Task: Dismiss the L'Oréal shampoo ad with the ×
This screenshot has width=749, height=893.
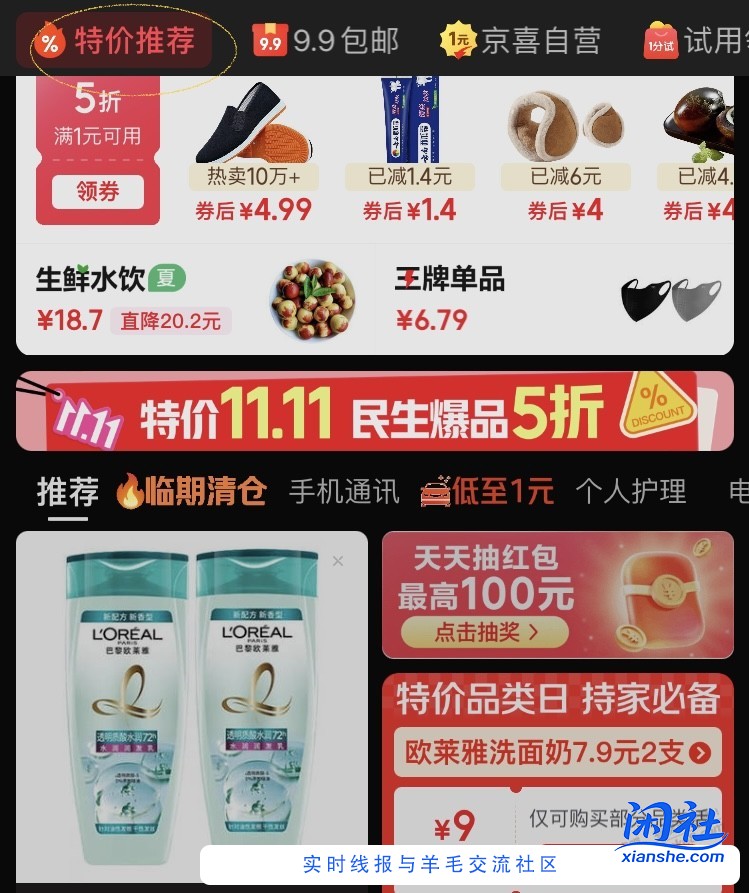Action: [337, 560]
